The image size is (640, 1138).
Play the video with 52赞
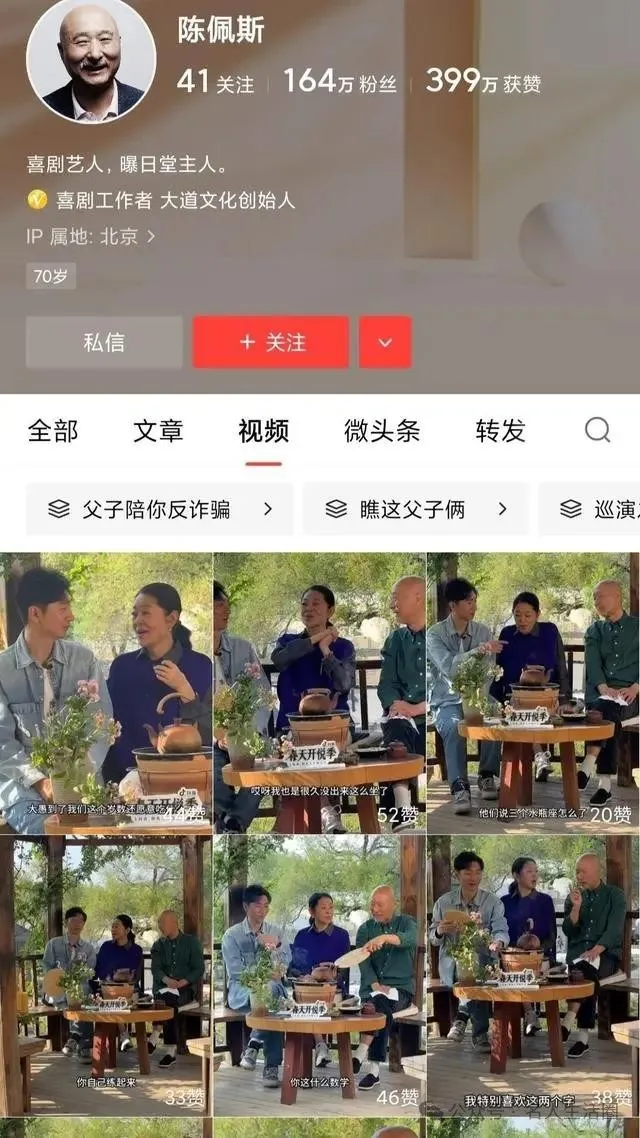pyautogui.click(x=319, y=692)
